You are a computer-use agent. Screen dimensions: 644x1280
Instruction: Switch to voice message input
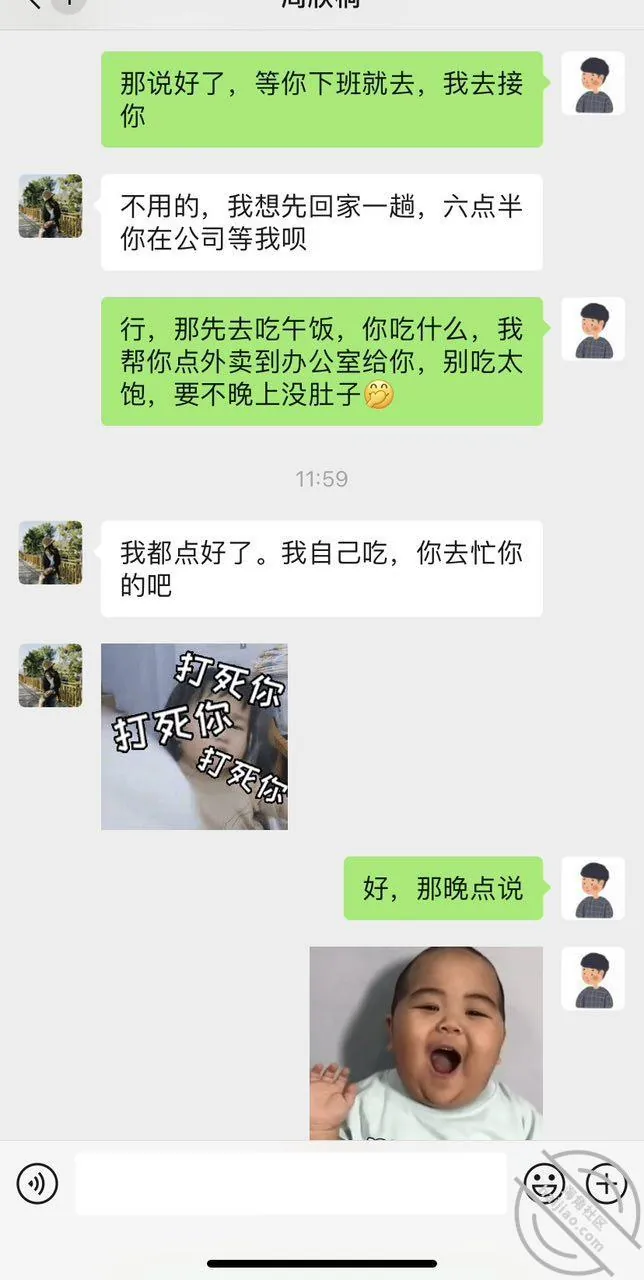(x=37, y=1185)
